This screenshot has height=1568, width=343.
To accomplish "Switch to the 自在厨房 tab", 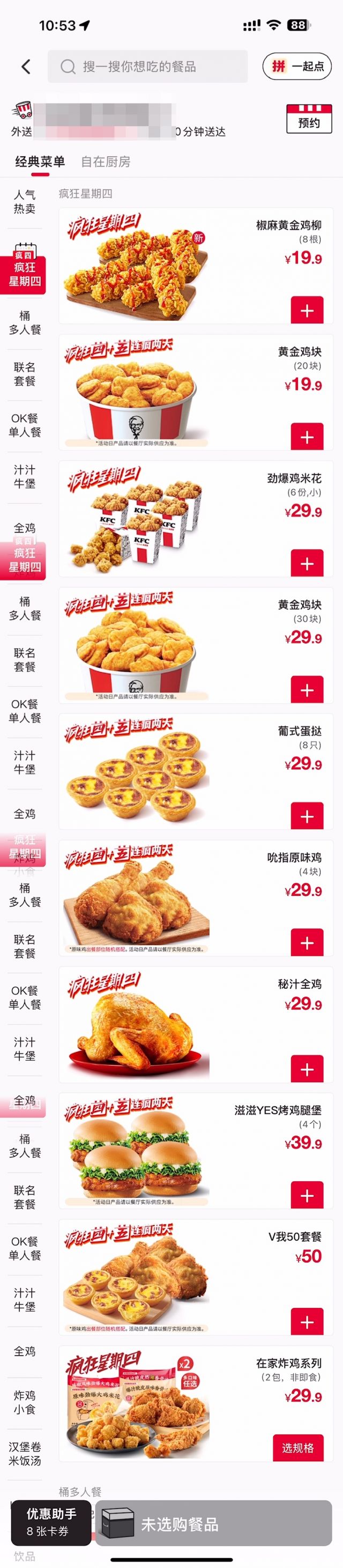I will (105, 162).
